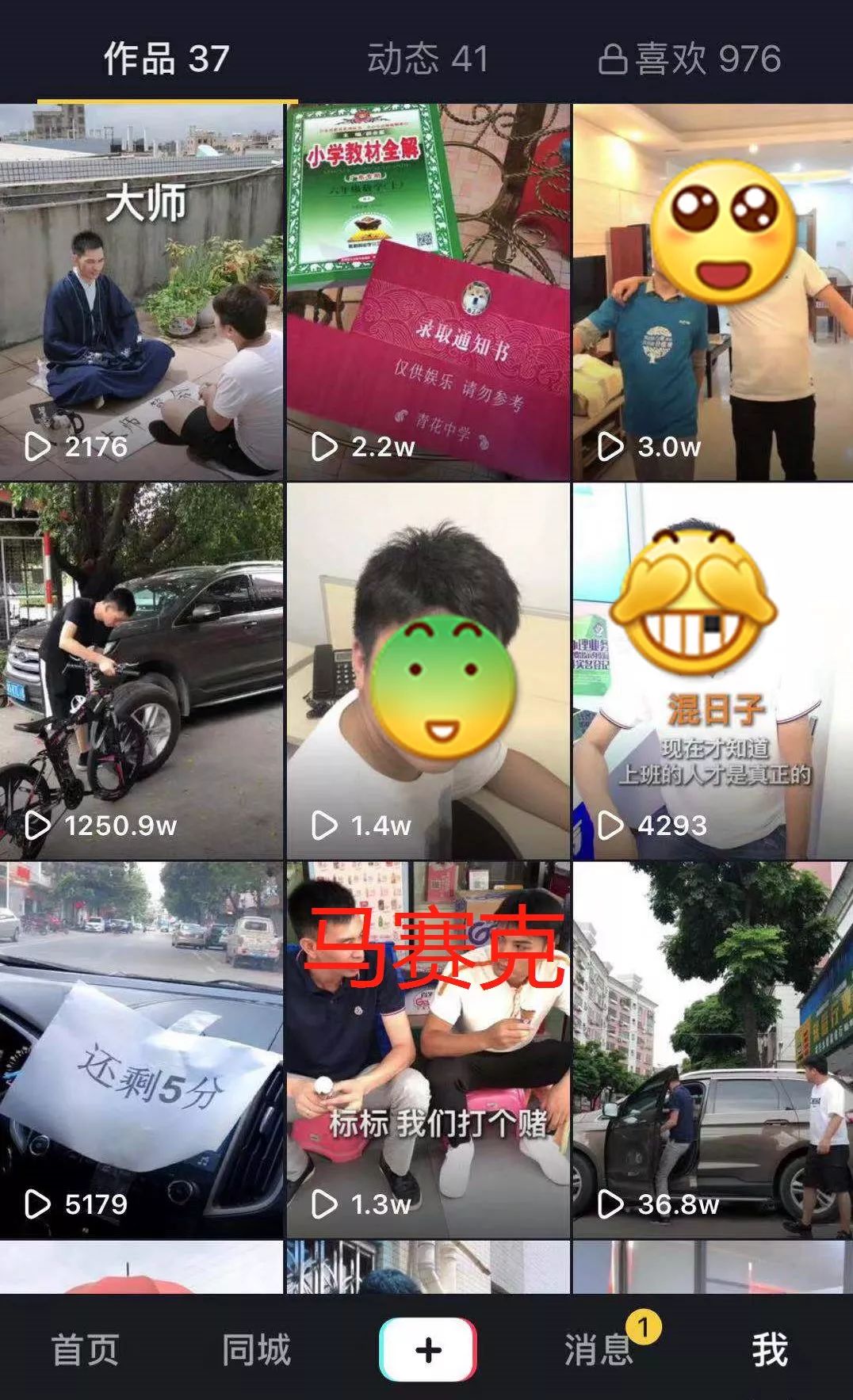853x1400 pixels.
Task: Open the video with 1.4w plays
Action: pyautogui.click(x=428, y=670)
